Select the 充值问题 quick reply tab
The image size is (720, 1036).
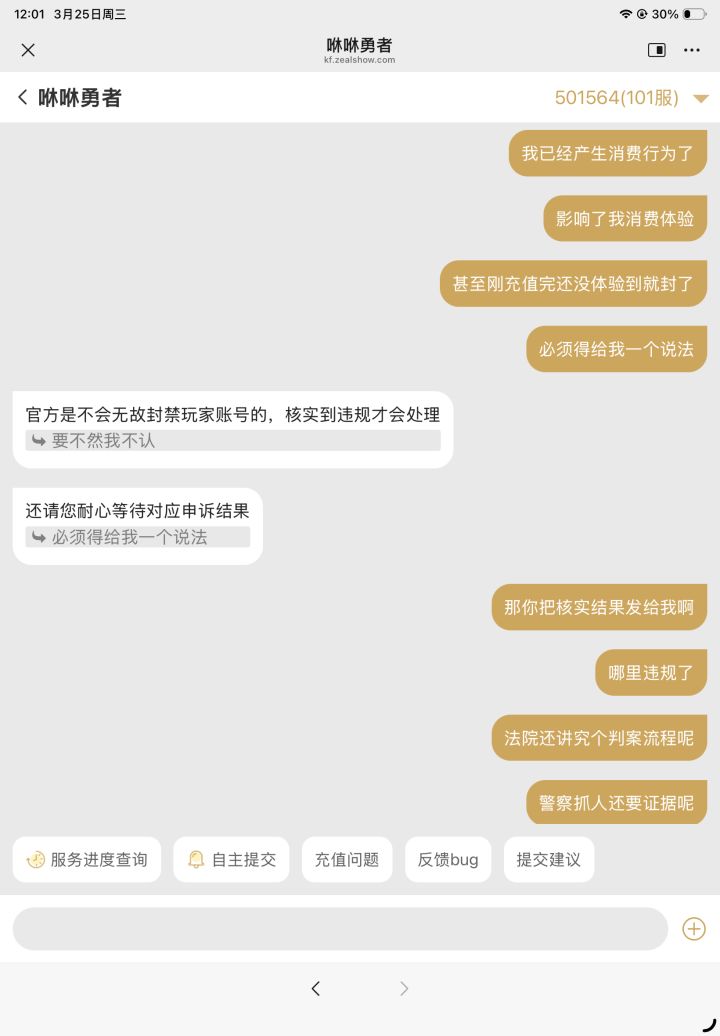347,859
